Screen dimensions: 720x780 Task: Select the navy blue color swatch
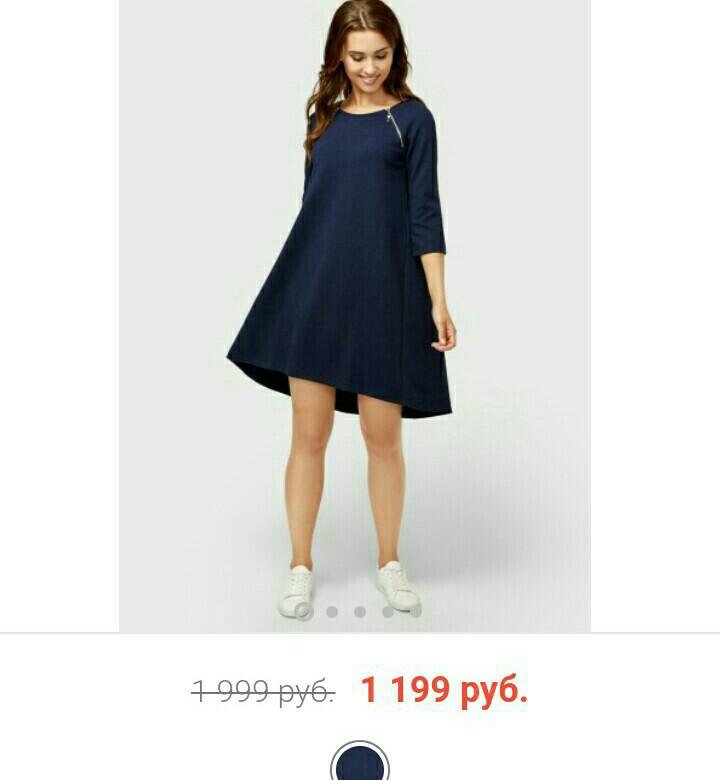pyautogui.click(x=360, y=764)
